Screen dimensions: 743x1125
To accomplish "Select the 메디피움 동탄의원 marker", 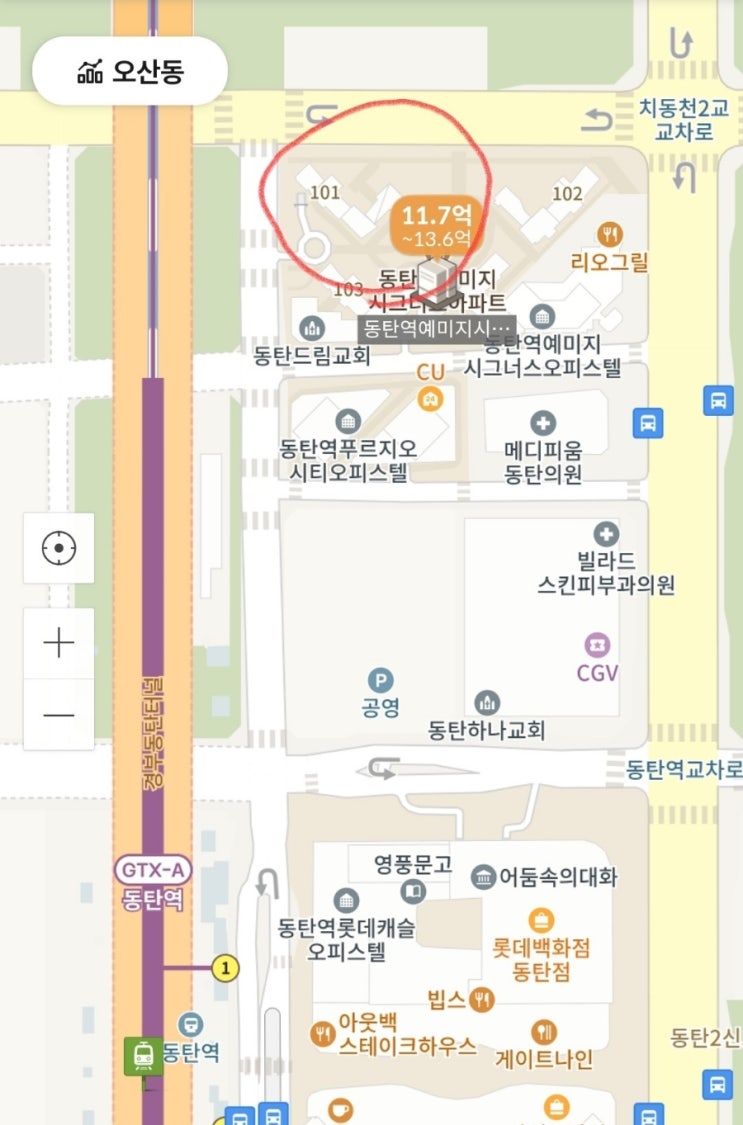I will coord(543,448).
